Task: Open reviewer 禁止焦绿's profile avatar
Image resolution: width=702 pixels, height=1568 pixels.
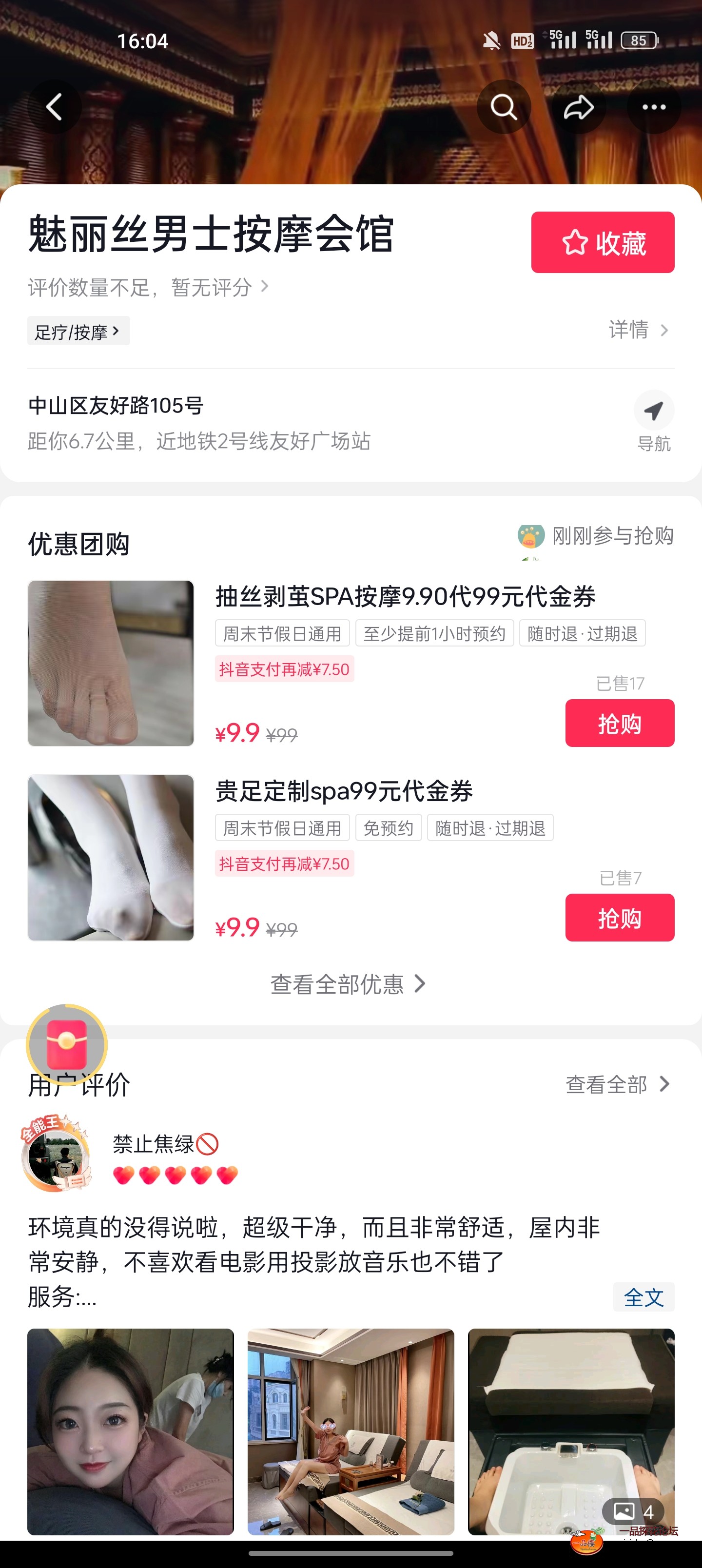Action: [x=56, y=1154]
